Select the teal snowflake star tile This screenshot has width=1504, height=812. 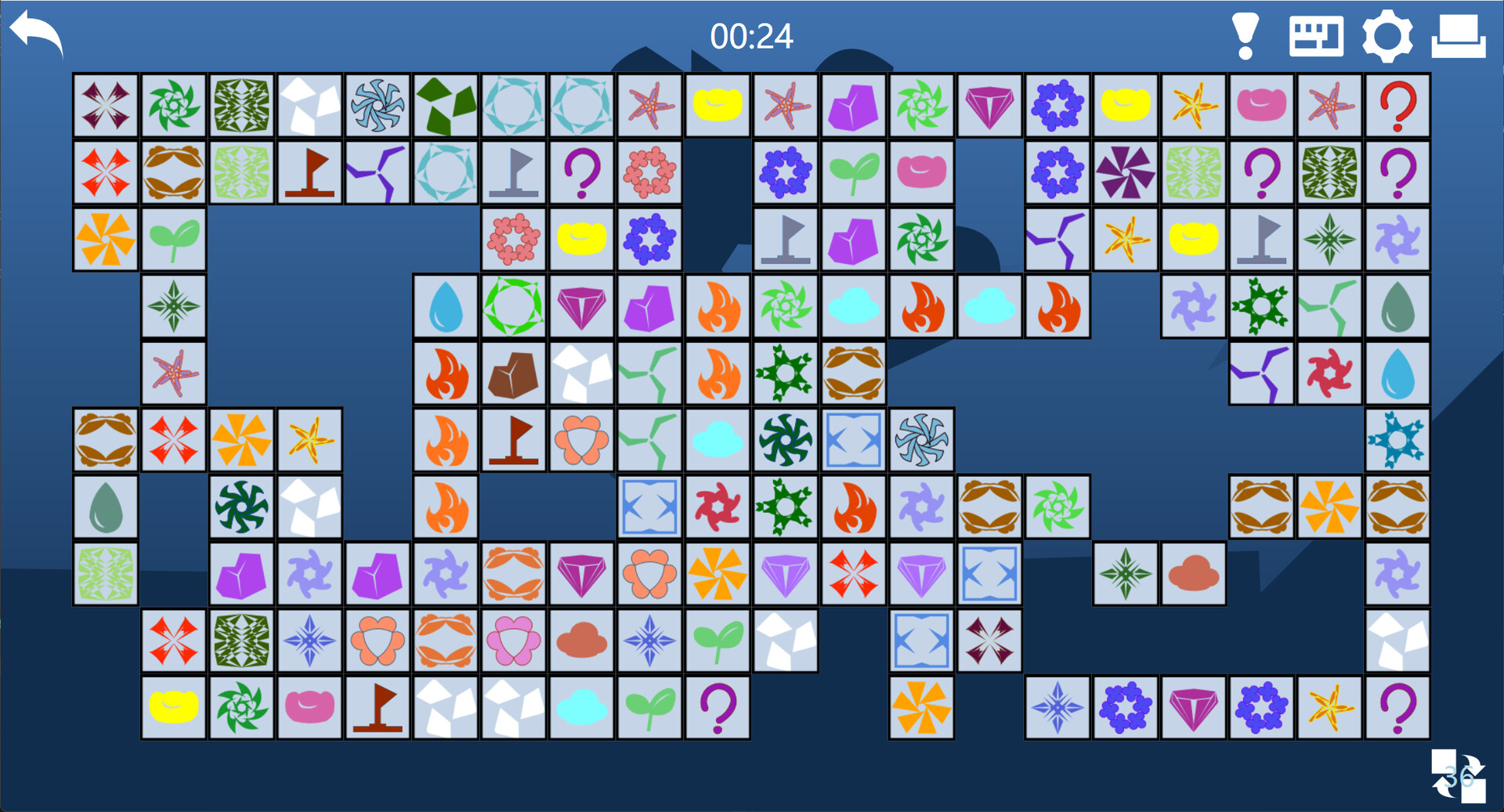pyautogui.click(x=1397, y=440)
